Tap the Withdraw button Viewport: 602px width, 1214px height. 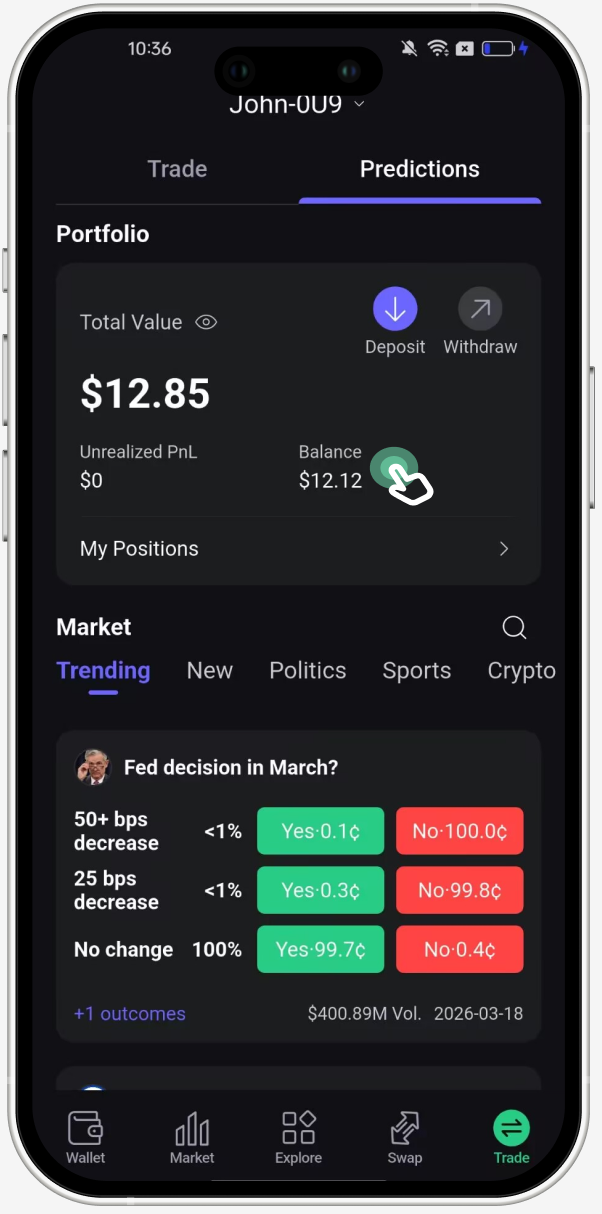click(x=480, y=310)
